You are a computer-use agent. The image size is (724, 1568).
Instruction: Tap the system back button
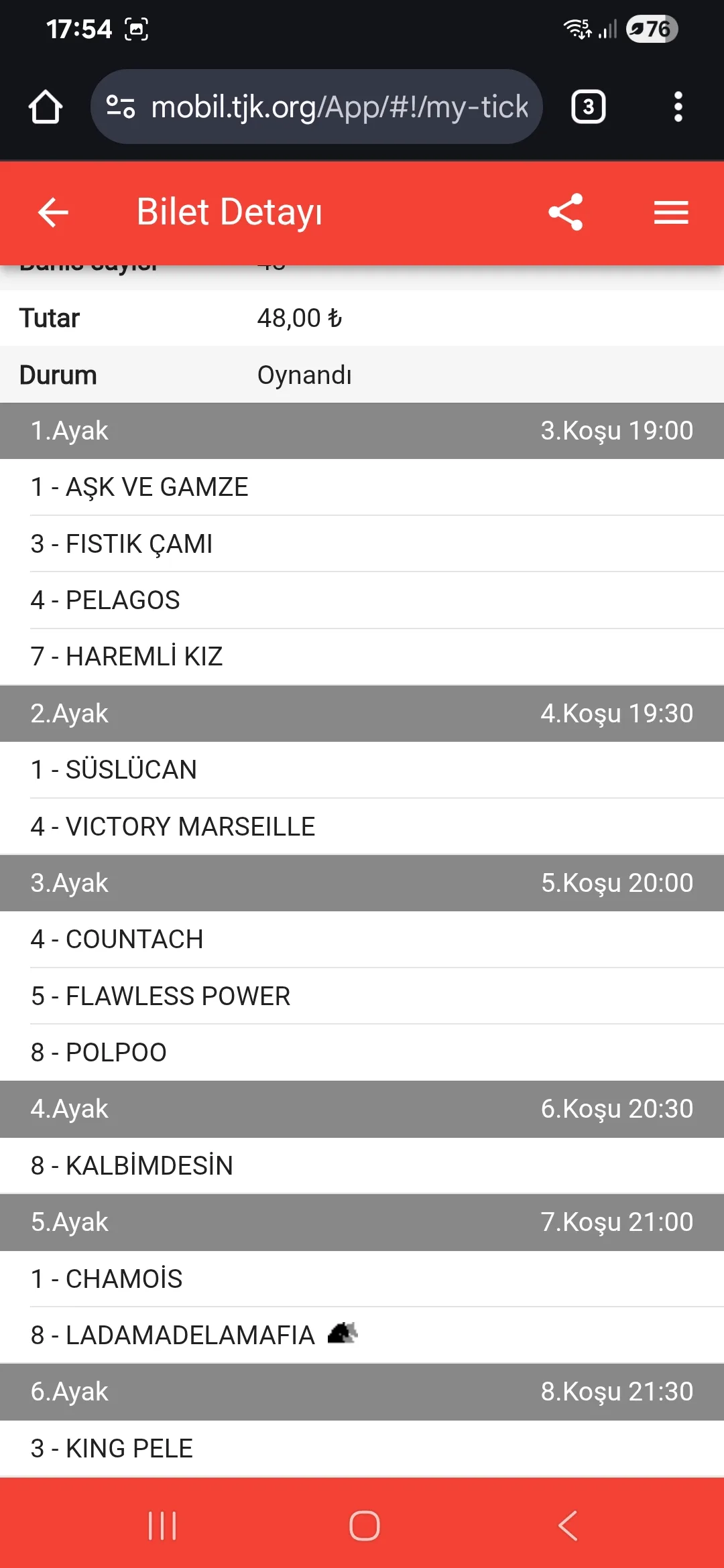[x=567, y=1526]
